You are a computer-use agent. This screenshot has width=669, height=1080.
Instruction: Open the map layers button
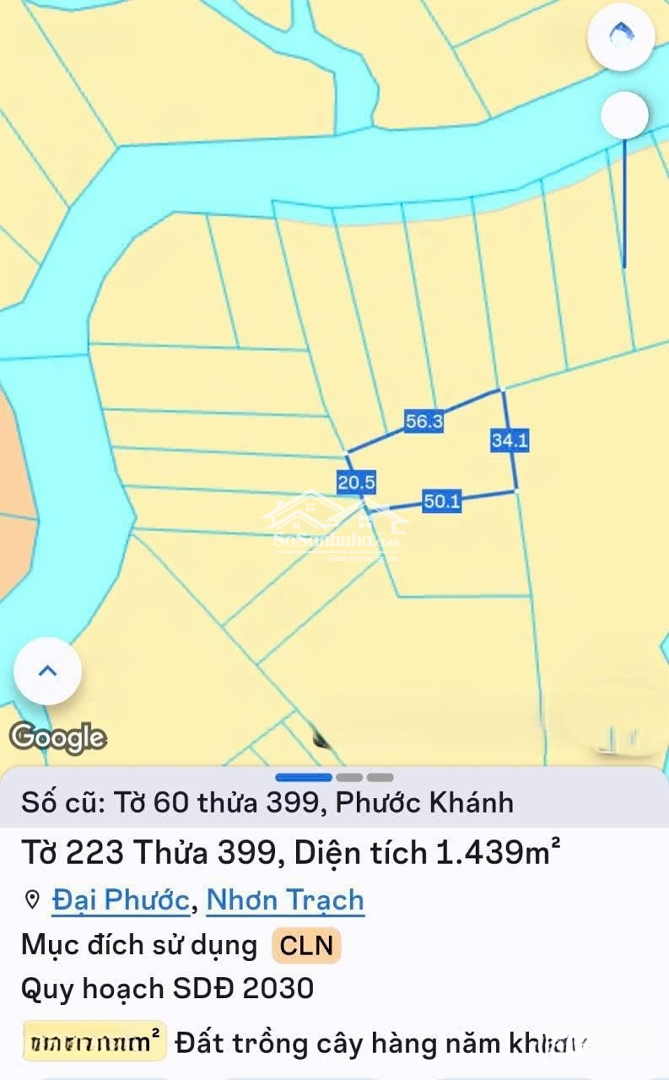pos(621,38)
